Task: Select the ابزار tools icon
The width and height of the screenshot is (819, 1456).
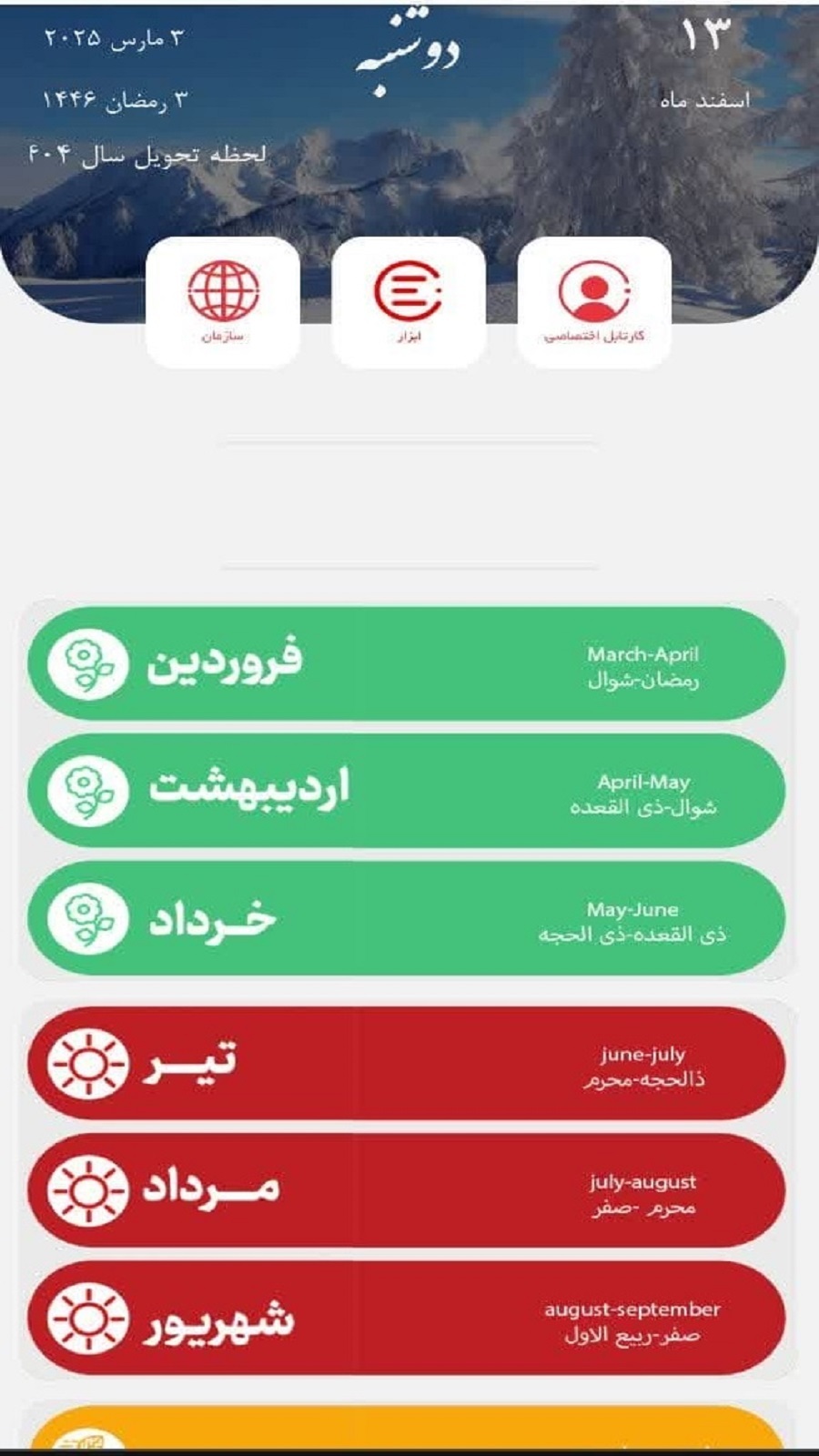Action: [409, 289]
